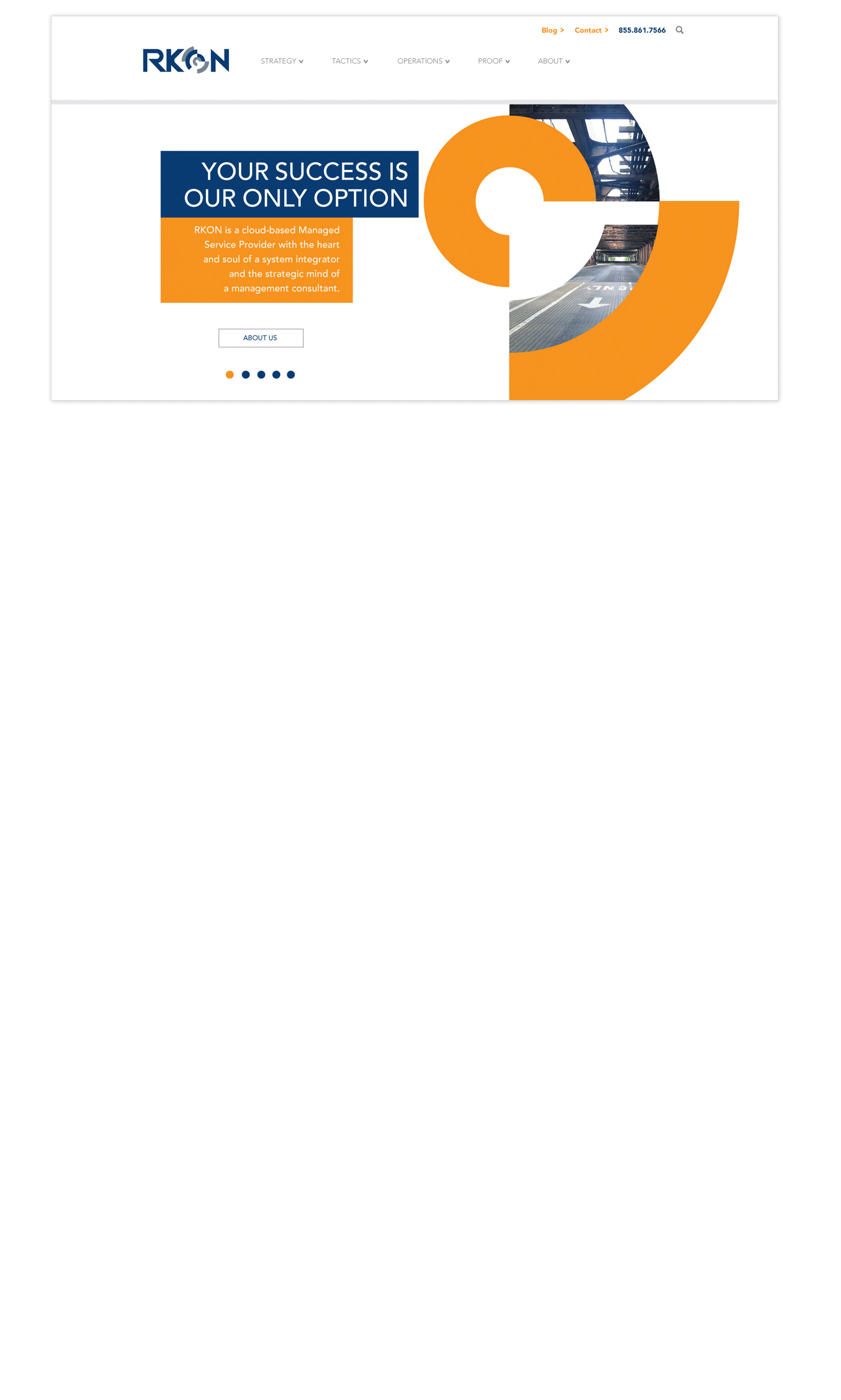Select the fourth carousel slide dot
Image resolution: width=841 pixels, height=1400 pixels.
tap(276, 375)
